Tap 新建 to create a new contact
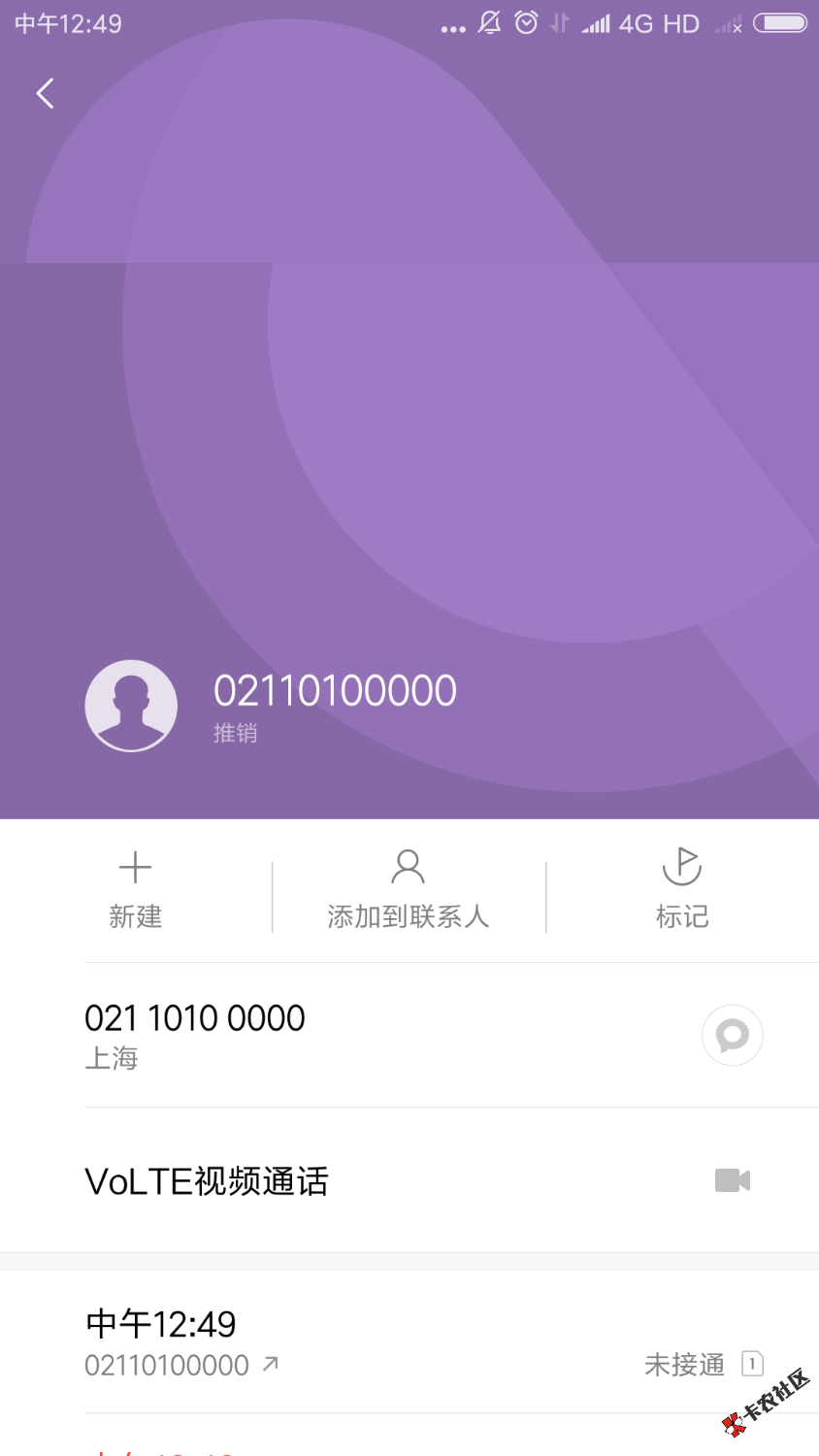 (x=135, y=889)
